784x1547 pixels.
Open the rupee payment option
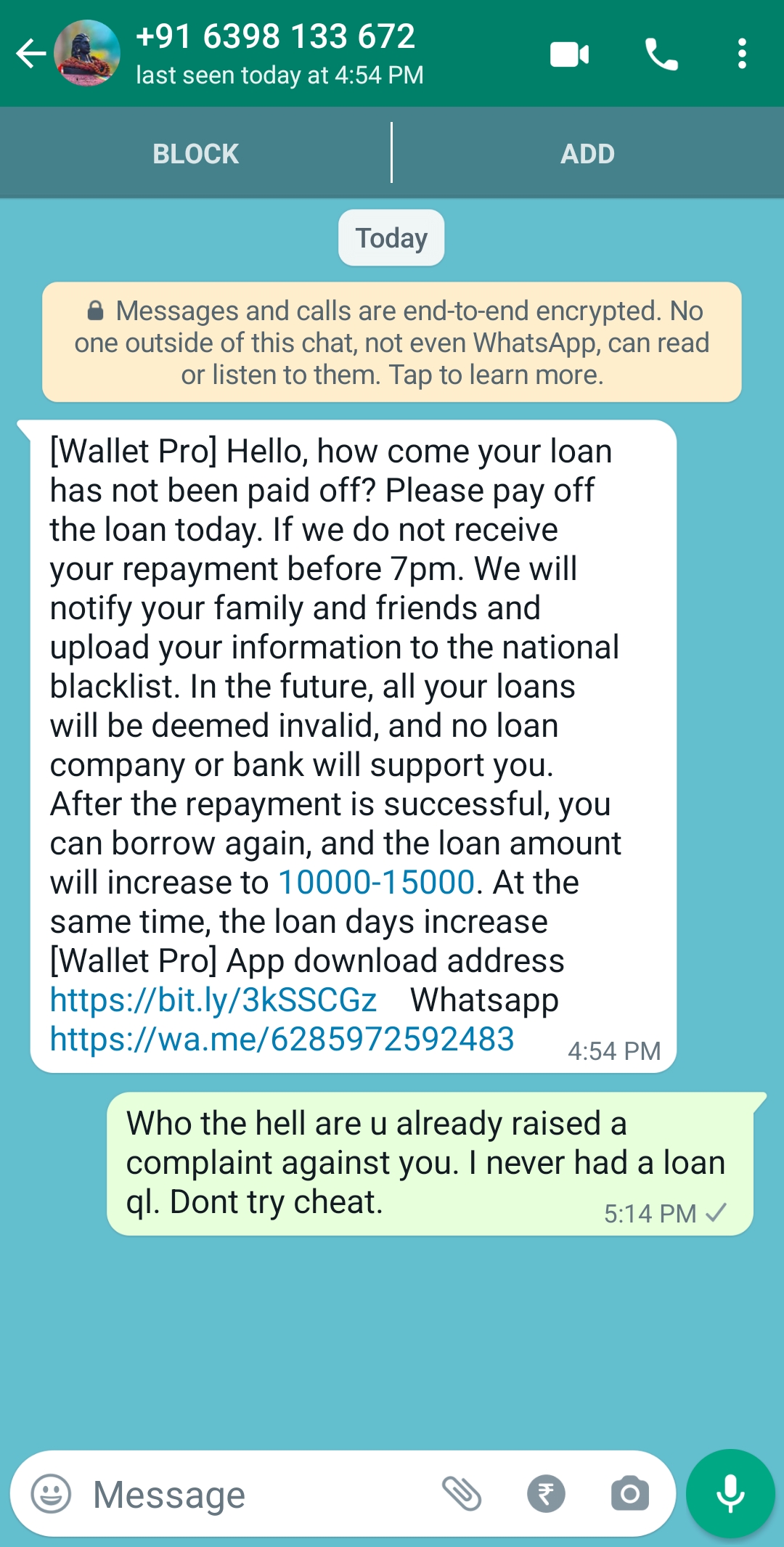click(546, 1494)
